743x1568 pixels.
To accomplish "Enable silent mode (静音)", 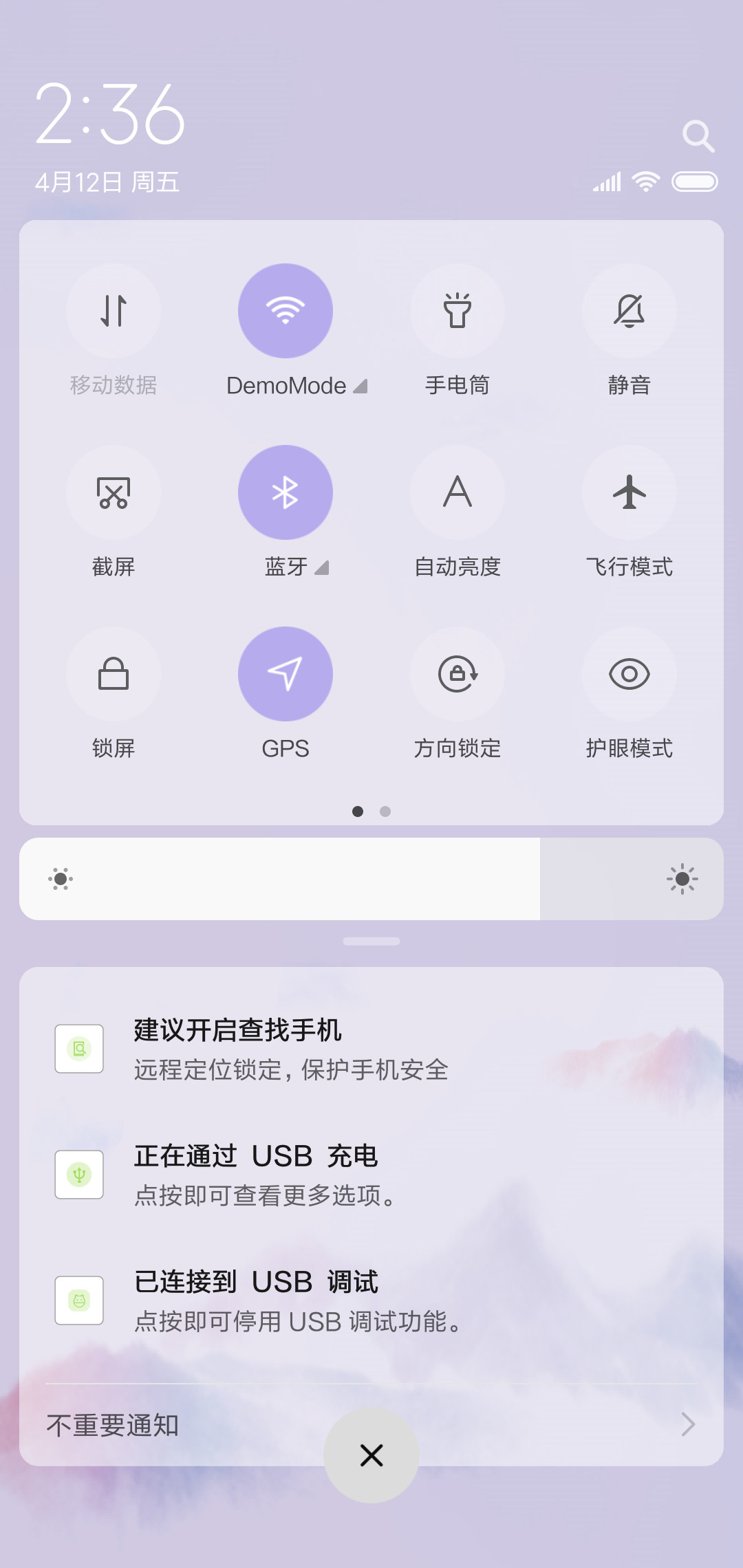I will point(629,311).
